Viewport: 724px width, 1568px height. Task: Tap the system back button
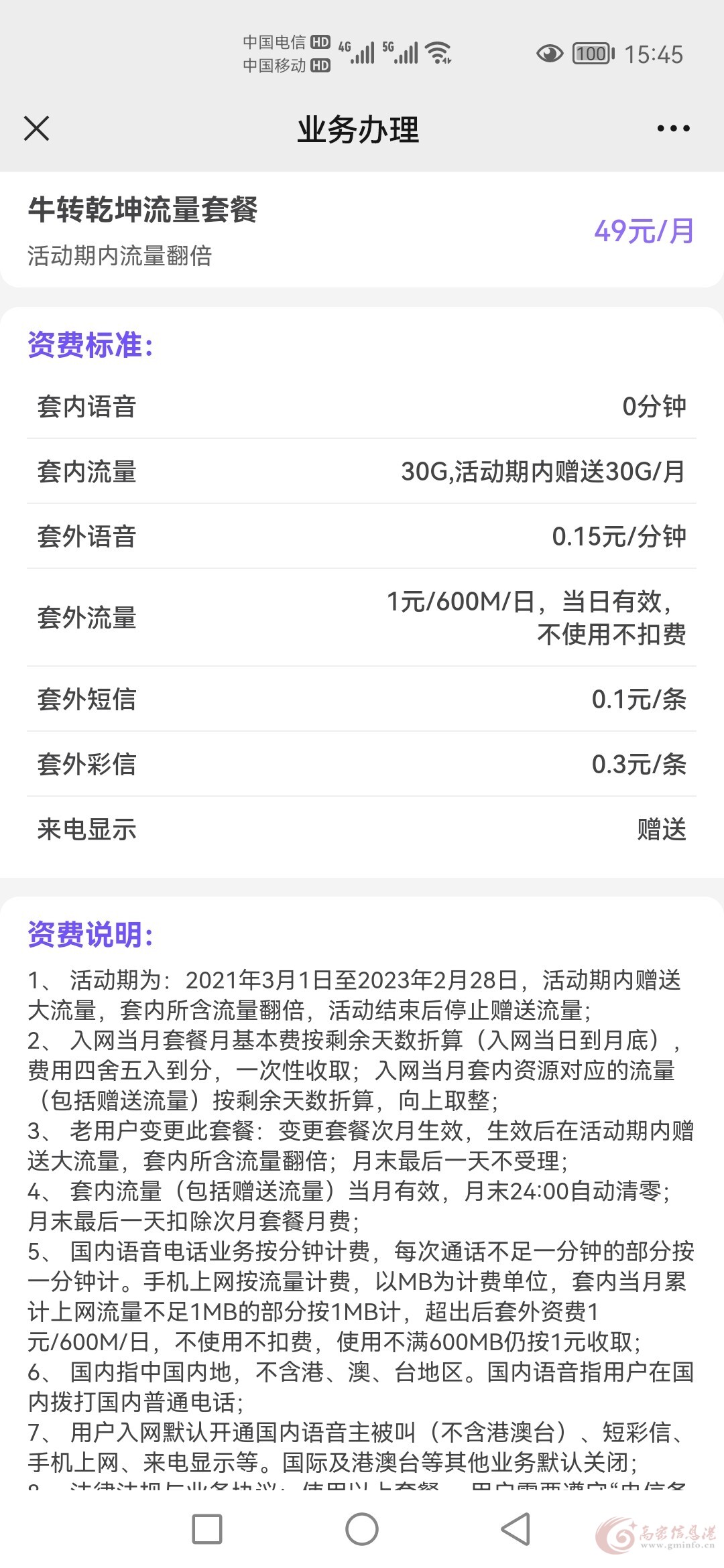point(516,1528)
